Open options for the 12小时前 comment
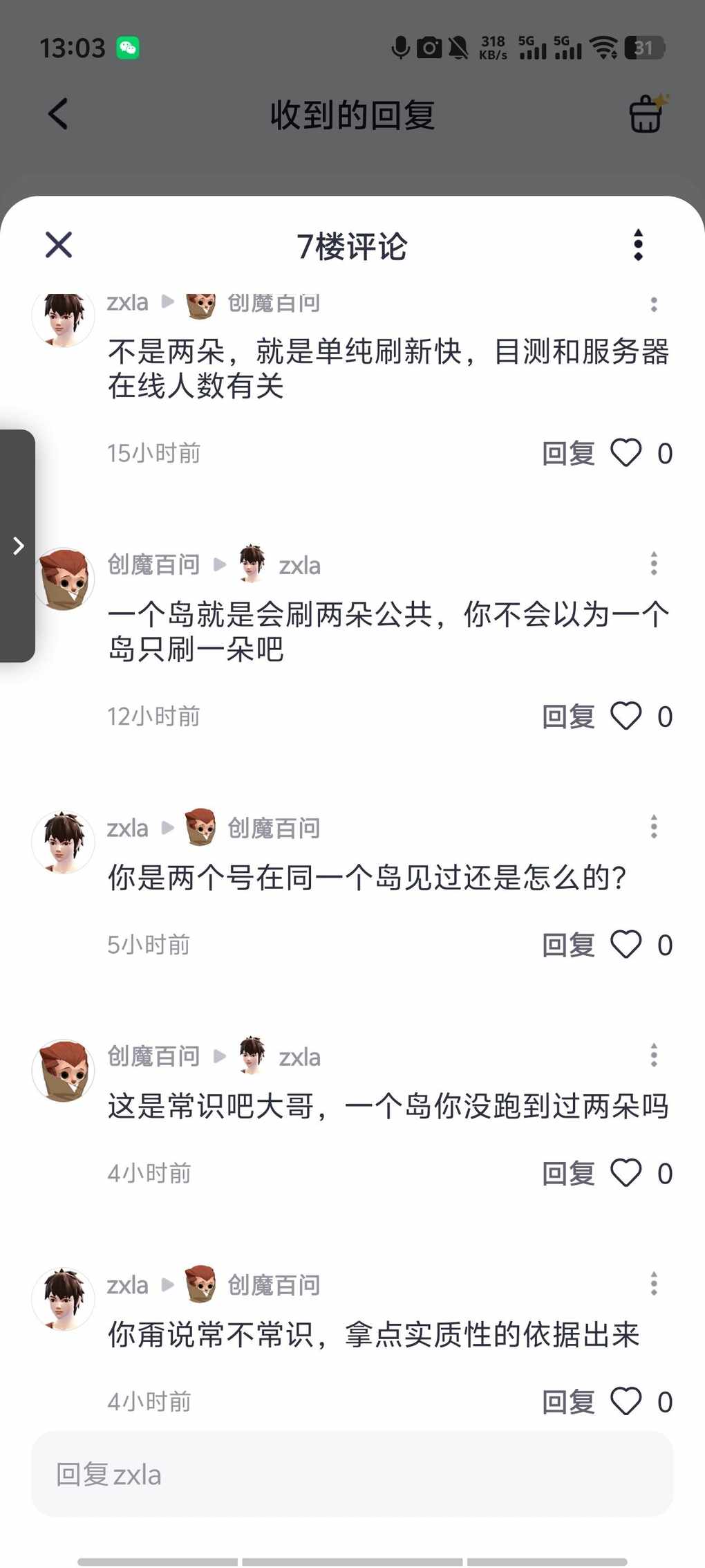Viewport: 705px width, 1568px height. pos(654,564)
